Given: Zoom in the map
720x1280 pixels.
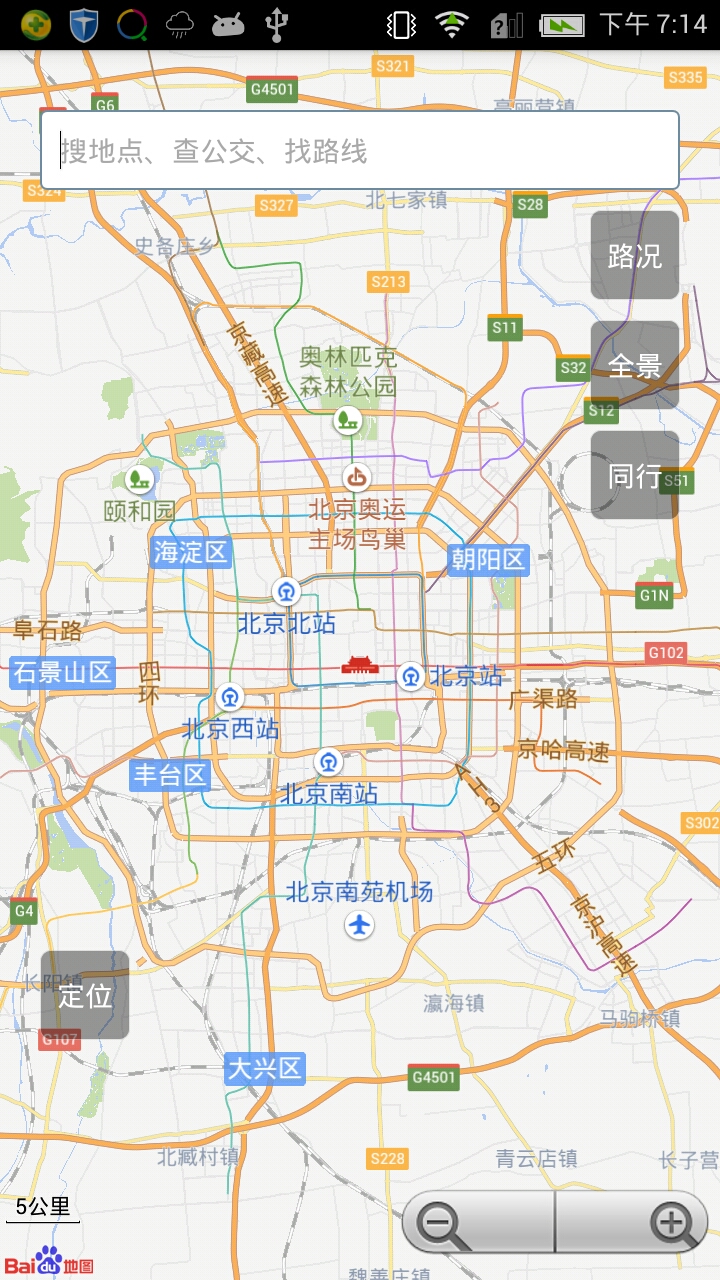Looking at the screenshot, I should point(632,1222).
